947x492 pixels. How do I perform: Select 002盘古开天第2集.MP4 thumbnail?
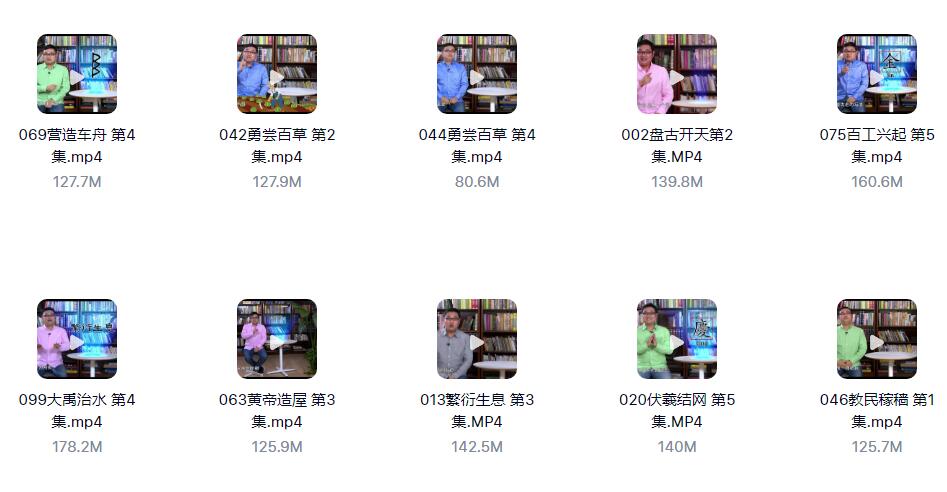click(x=677, y=75)
